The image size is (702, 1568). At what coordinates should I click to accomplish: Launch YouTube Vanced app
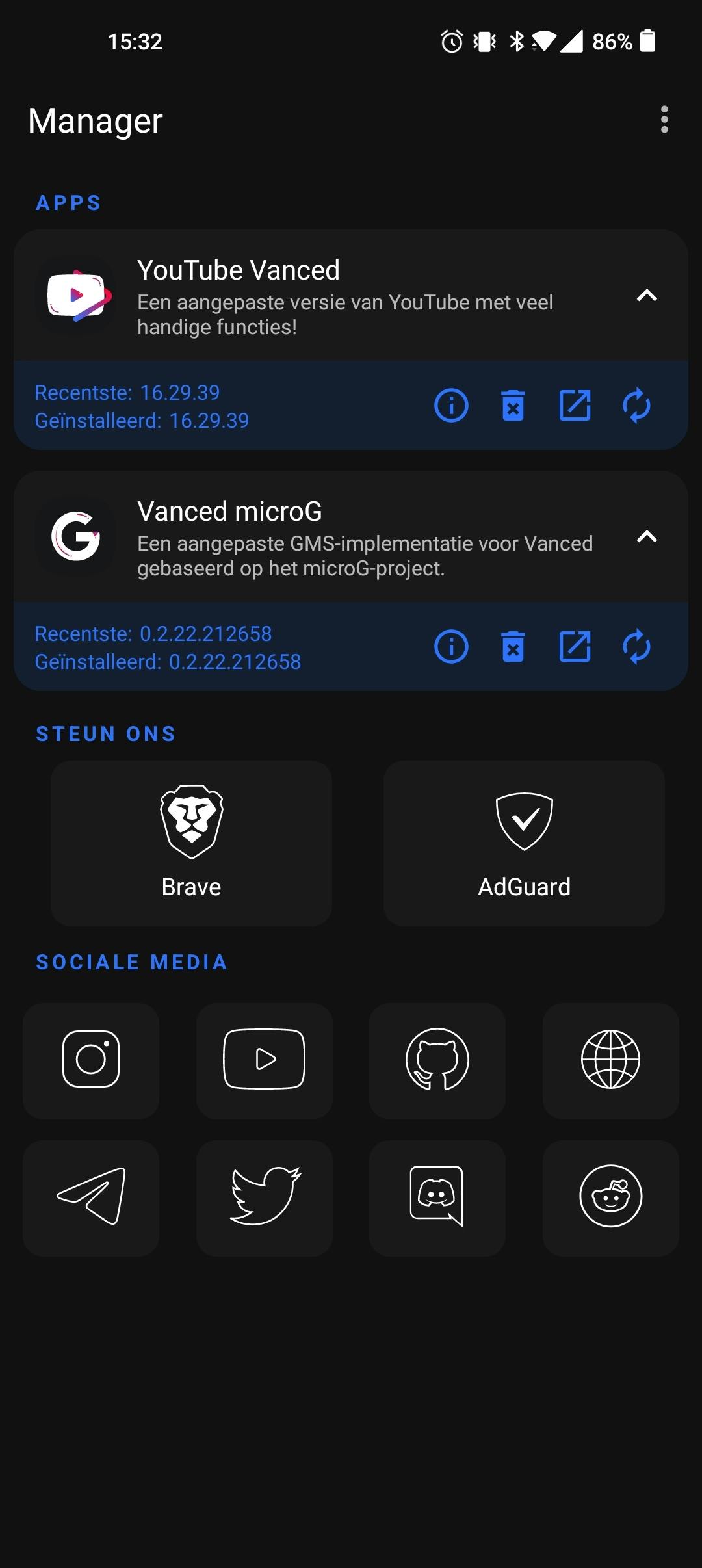pyautogui.click(x=575, y=406)
